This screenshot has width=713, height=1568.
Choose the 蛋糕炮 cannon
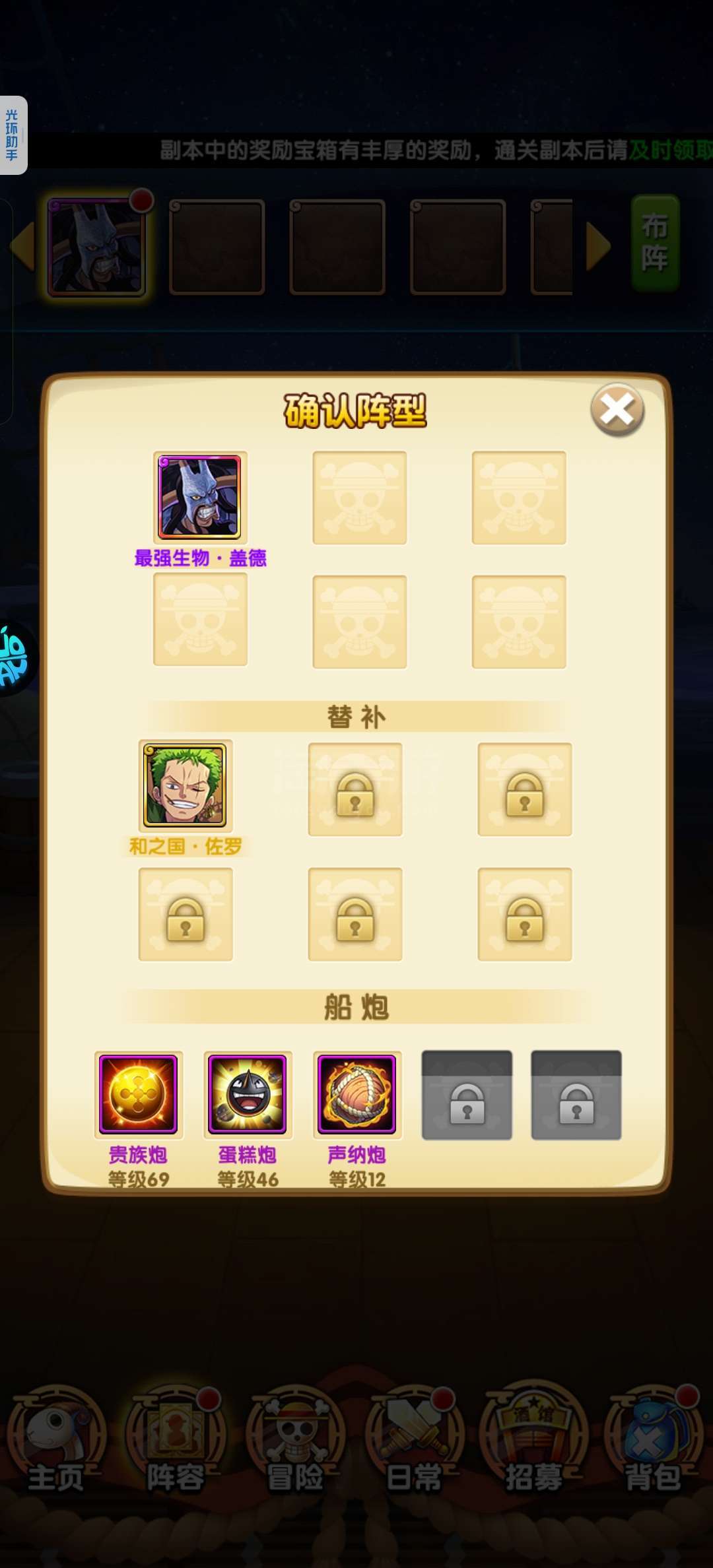point(248,1094)
